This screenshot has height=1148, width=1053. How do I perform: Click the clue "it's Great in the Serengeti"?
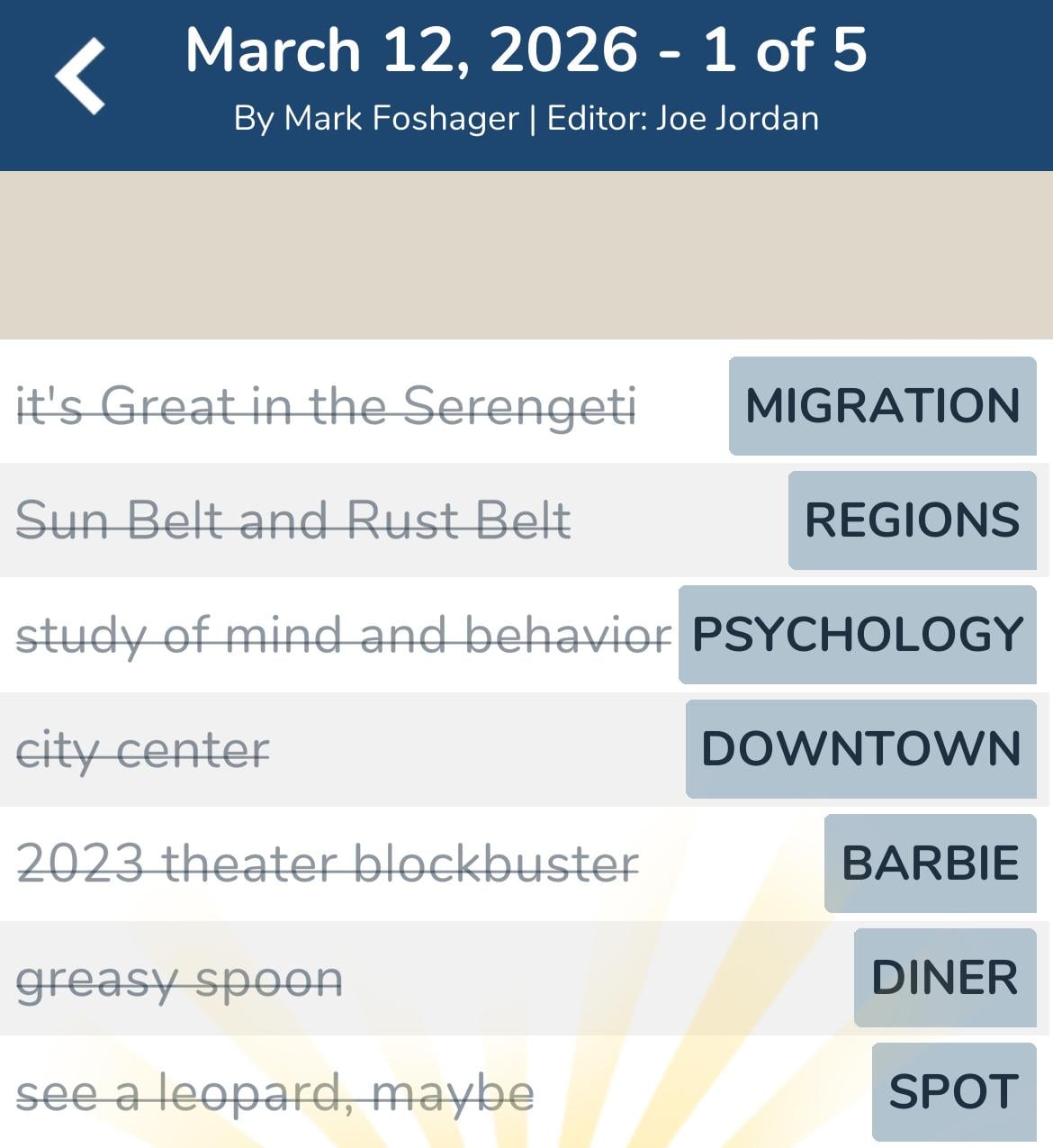coord(328,406)
